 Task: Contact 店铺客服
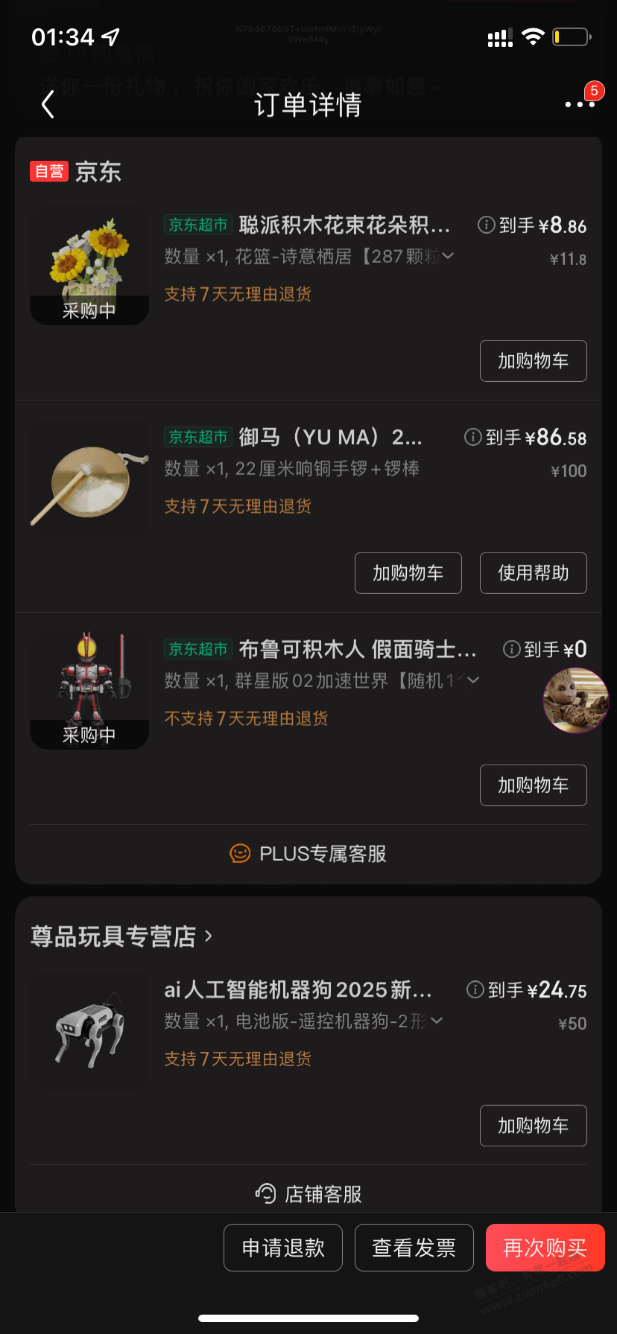[x=308, y=1193]
